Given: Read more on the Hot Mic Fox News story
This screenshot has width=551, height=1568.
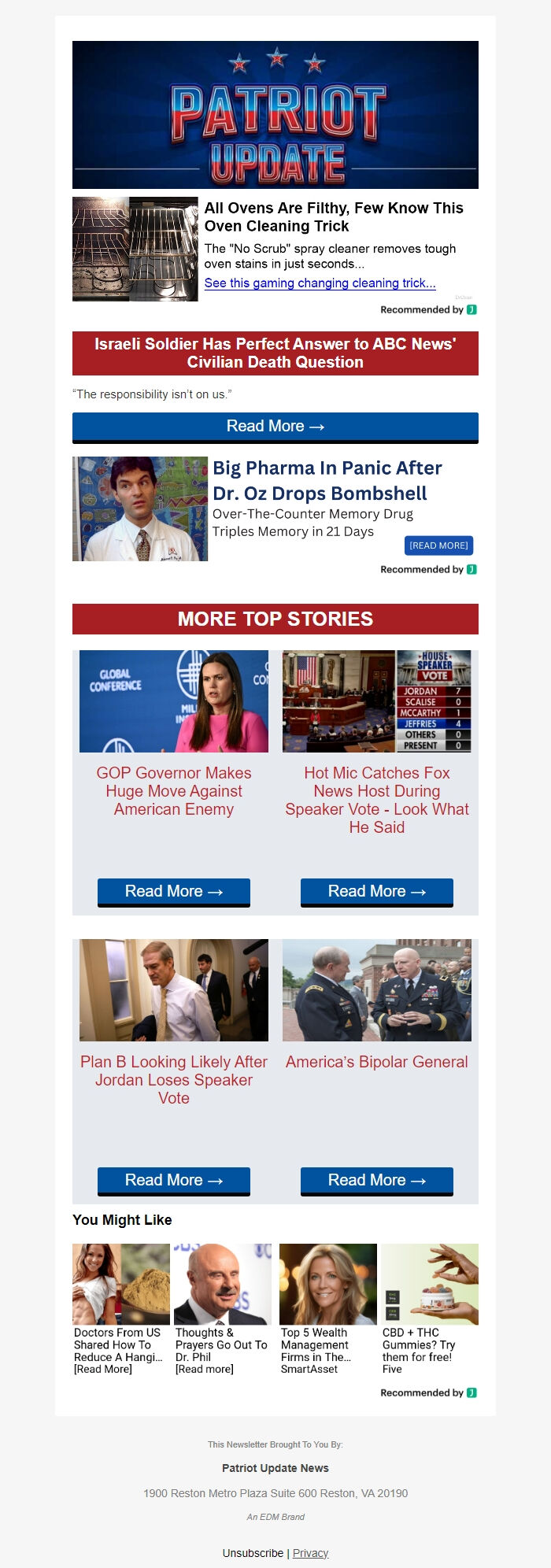Looking at the screenshot, I should coord(376,891).
